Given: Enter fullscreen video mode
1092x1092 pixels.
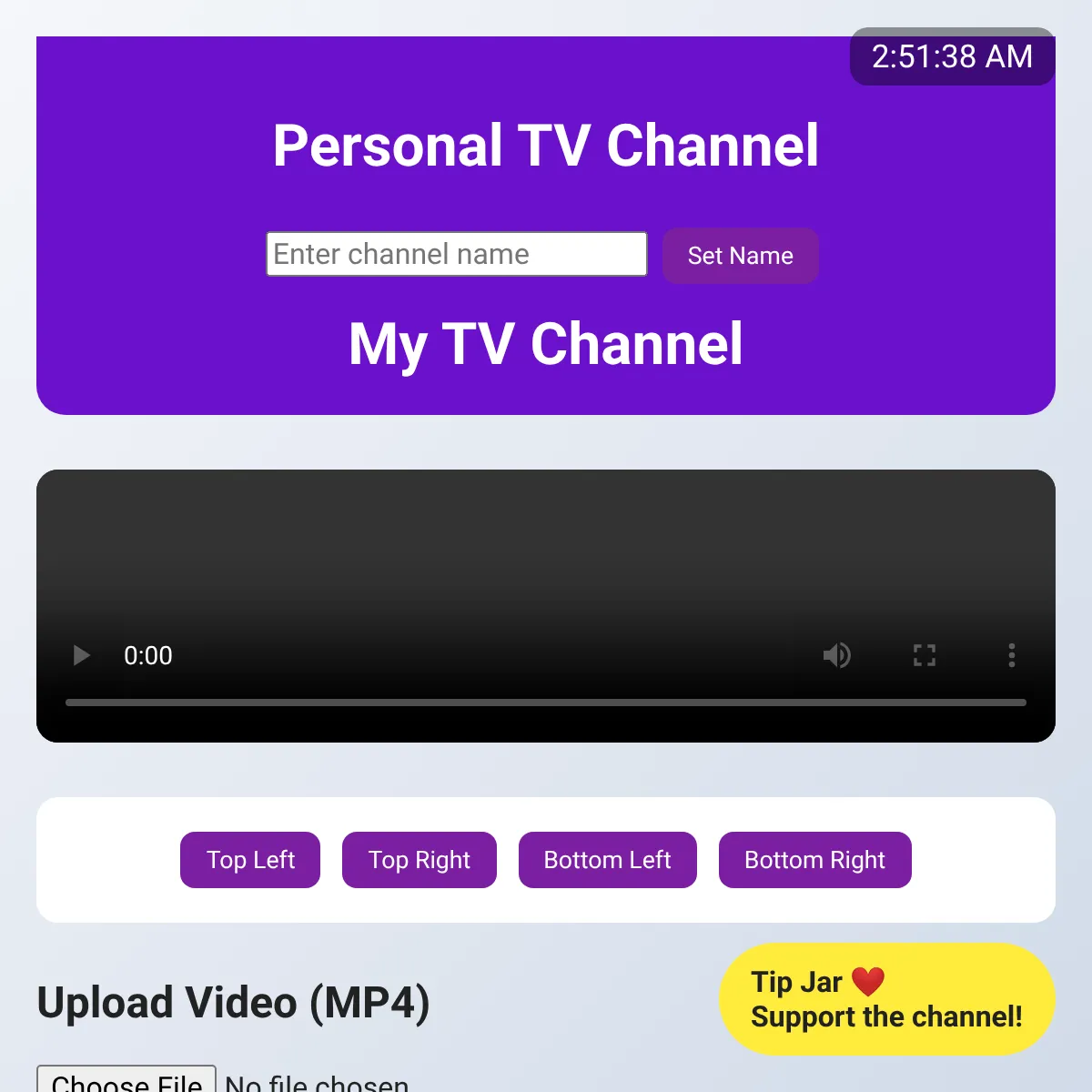Looking at the screenshot, I should click(924, 655).
